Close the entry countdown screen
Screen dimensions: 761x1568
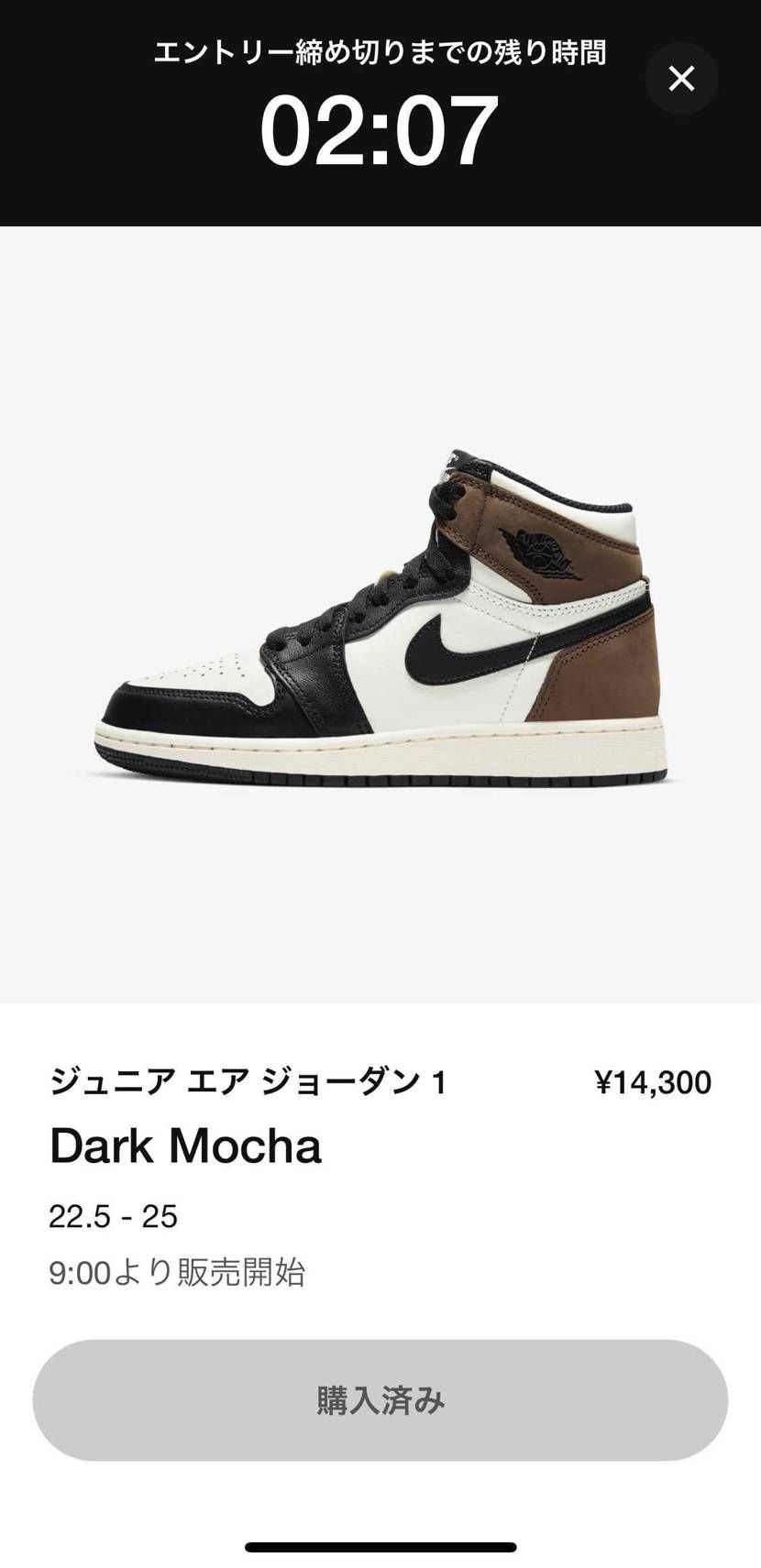pyautogui.click(x=681, y=79)
